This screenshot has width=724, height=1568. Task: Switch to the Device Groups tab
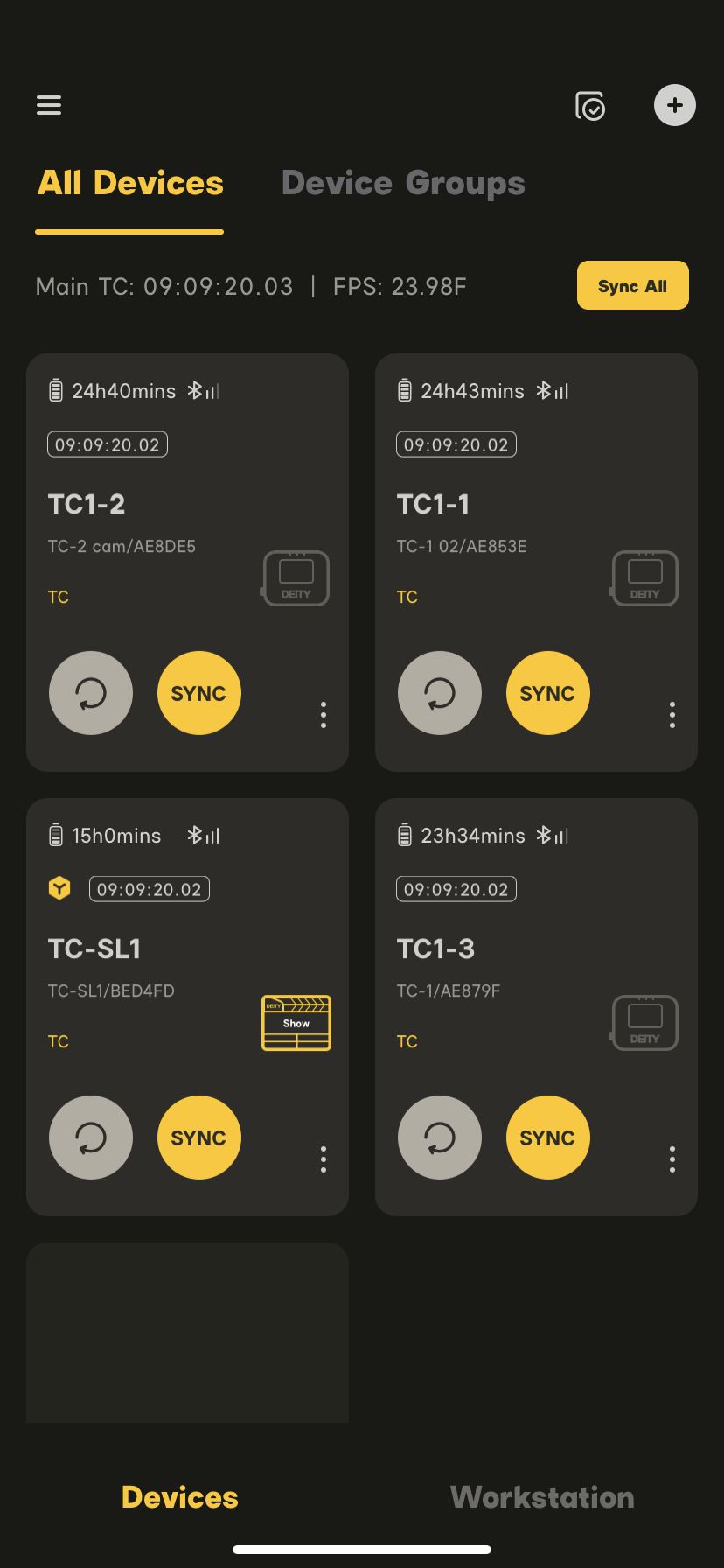point(403,183)
